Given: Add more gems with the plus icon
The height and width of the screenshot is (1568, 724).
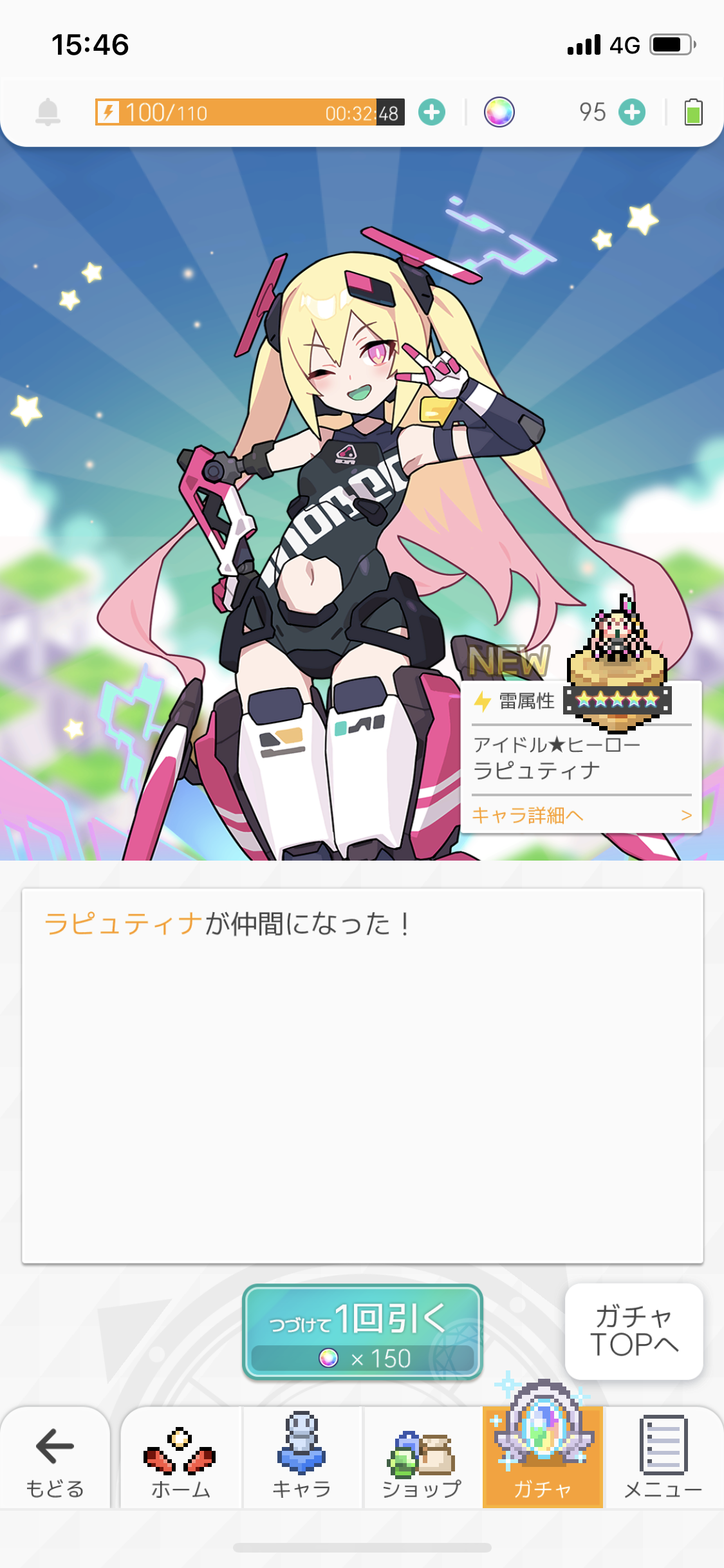Looking at the screenshot, I should coord(632,112).
